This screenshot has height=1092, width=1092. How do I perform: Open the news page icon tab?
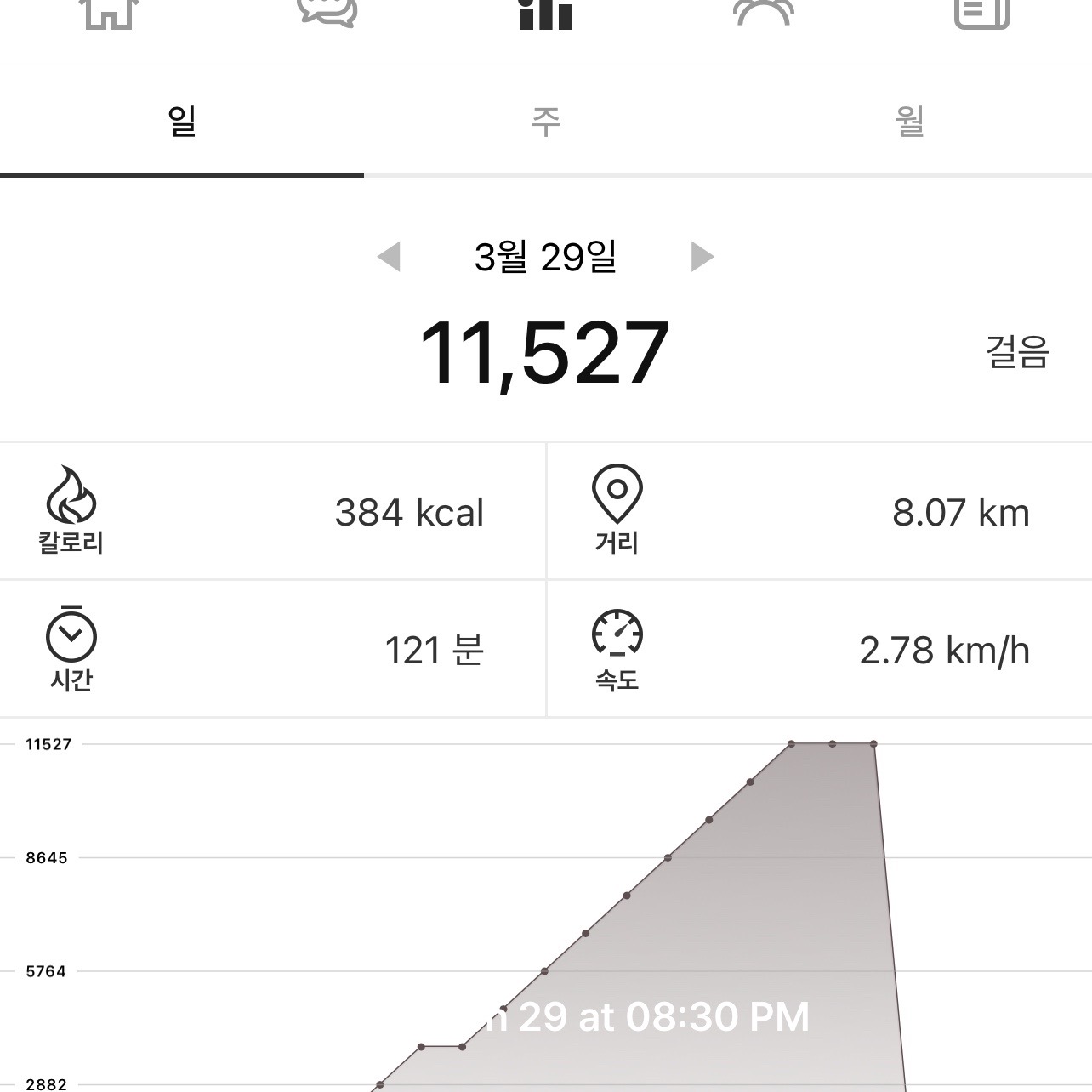[x=982, y=13]
